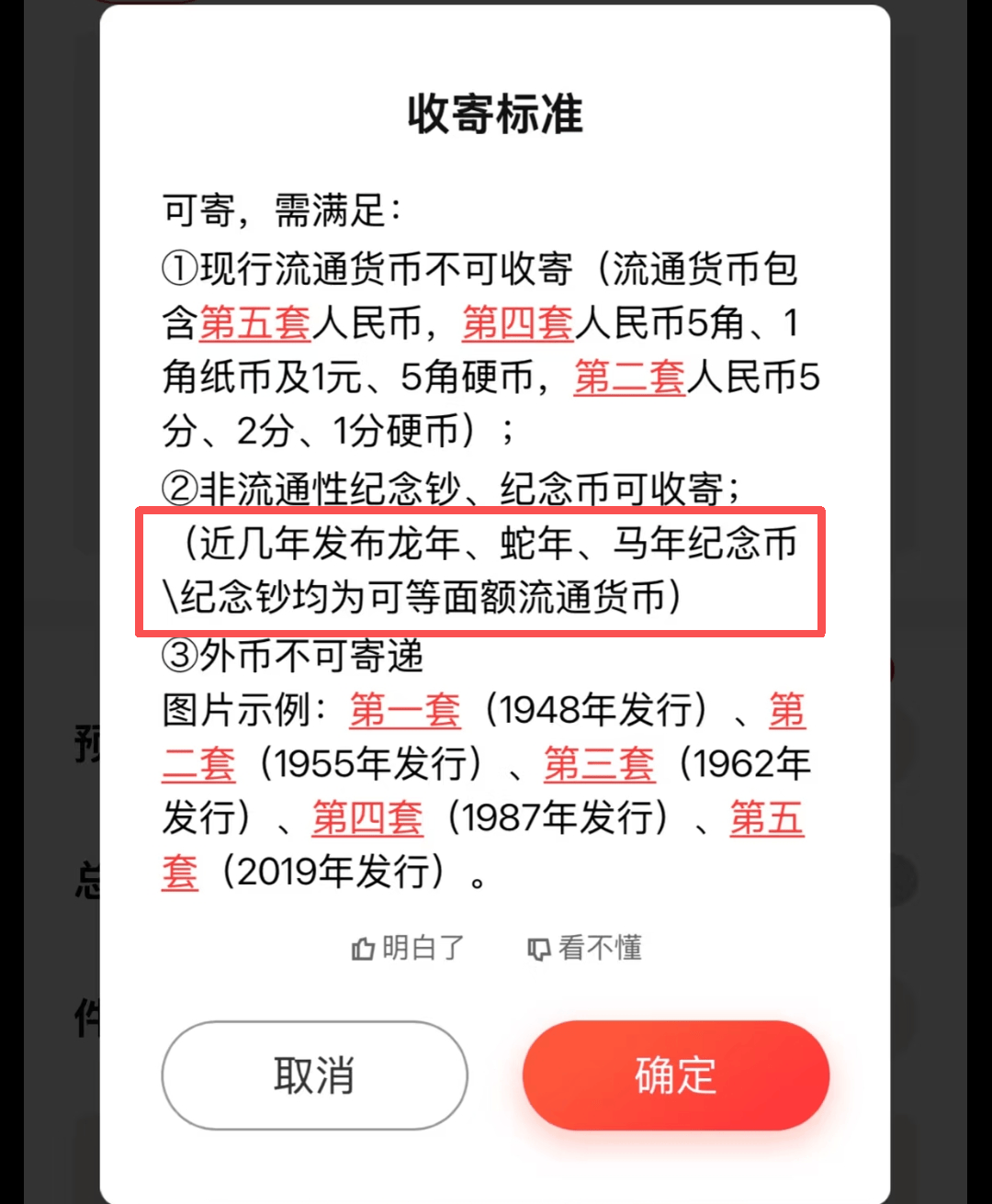The image size is (992, 1204).
Task: Open the 第三套 (1962年发行) example link
Action: pos(599,764)
